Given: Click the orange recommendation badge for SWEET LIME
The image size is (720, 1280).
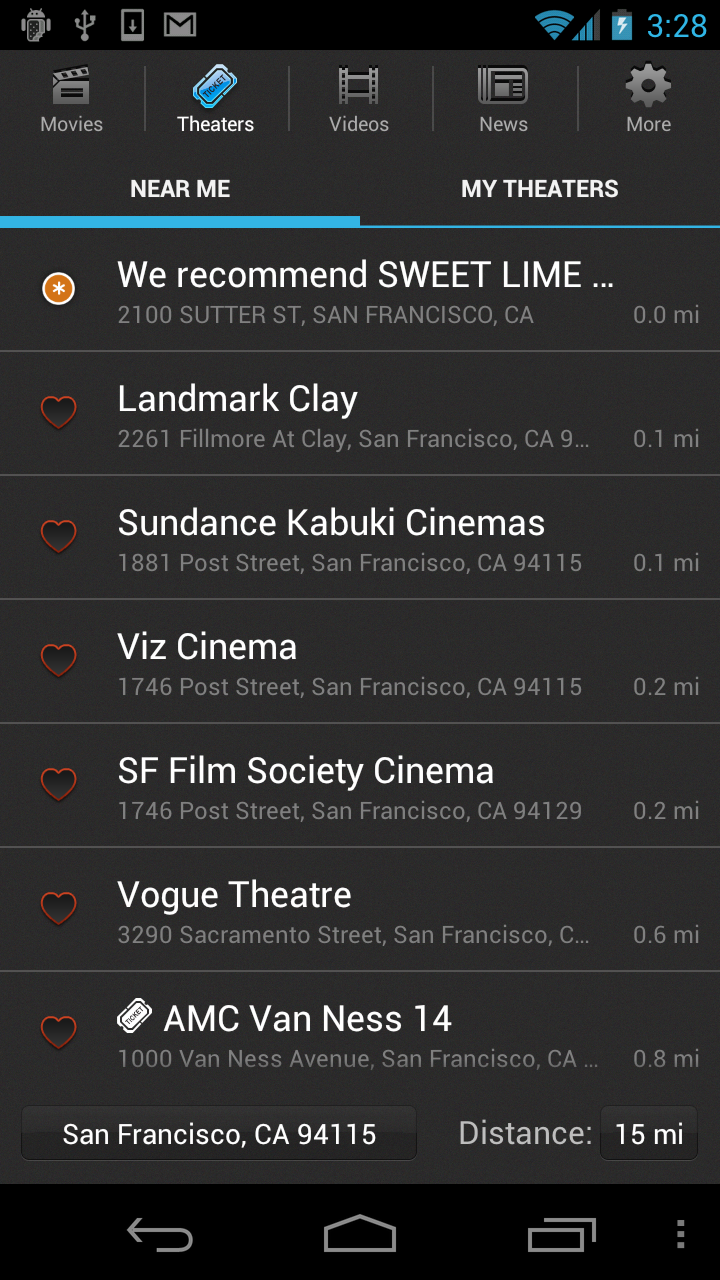Looking at the screenshot, I should 58,288.
